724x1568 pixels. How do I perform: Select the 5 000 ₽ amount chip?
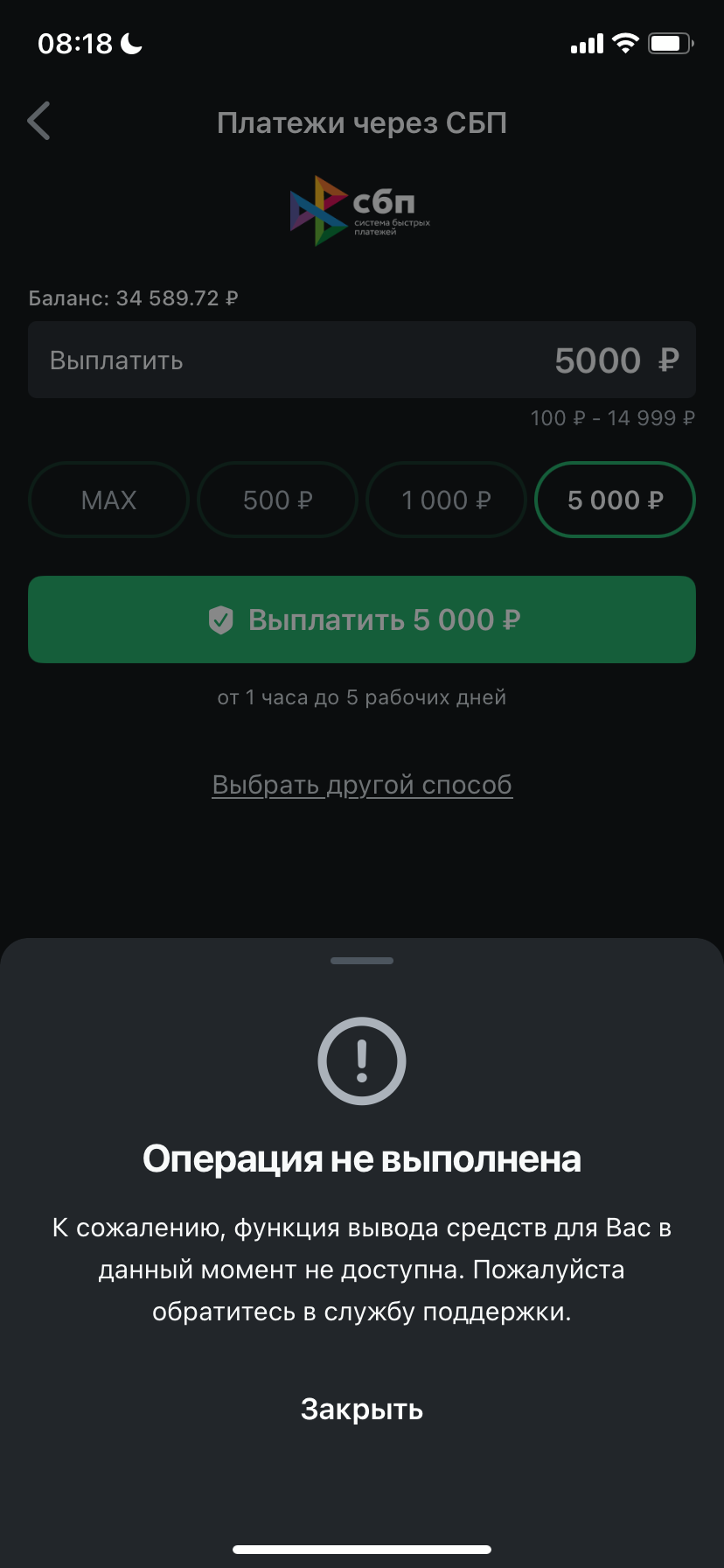coord(615,500)
